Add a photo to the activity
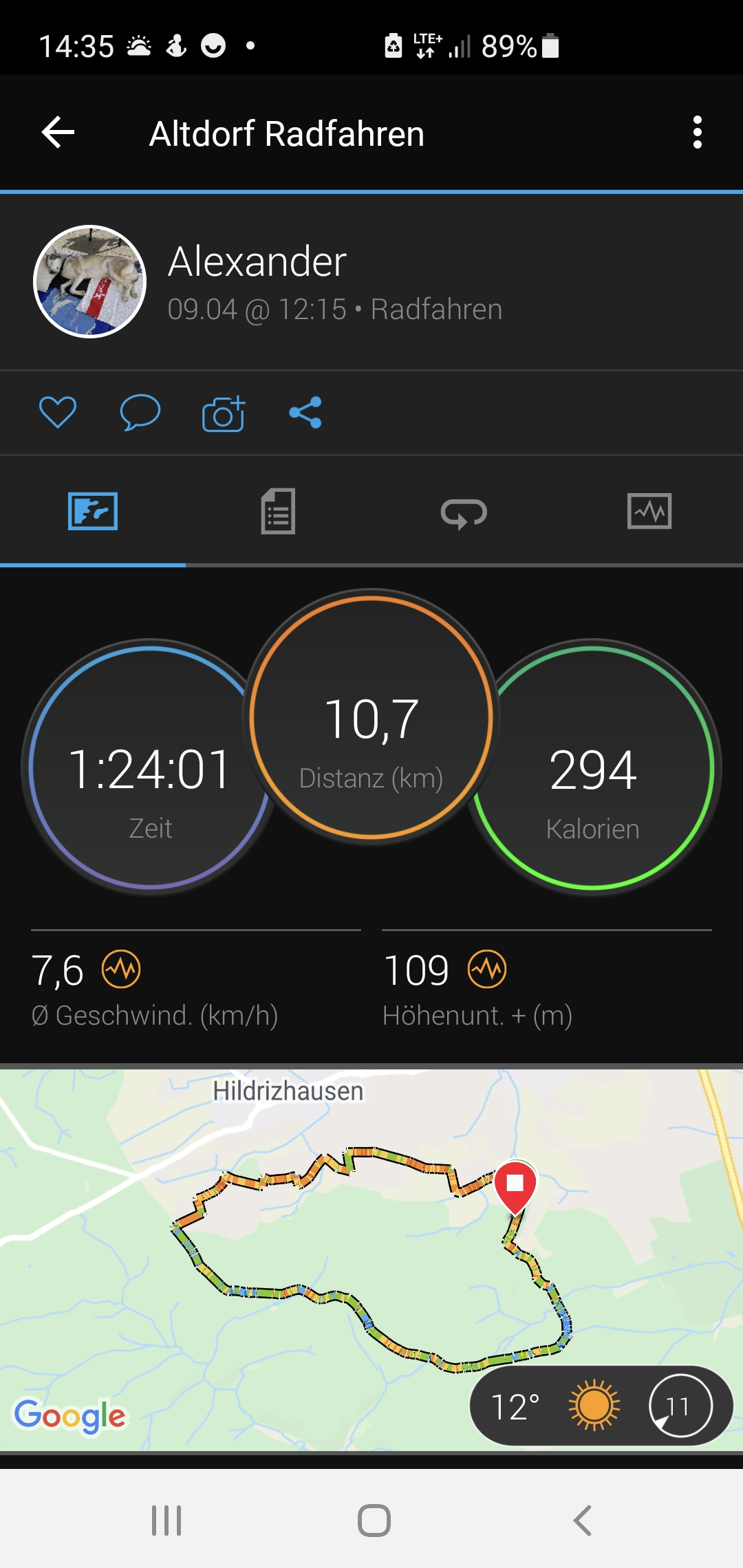 [x=223, y=414]
